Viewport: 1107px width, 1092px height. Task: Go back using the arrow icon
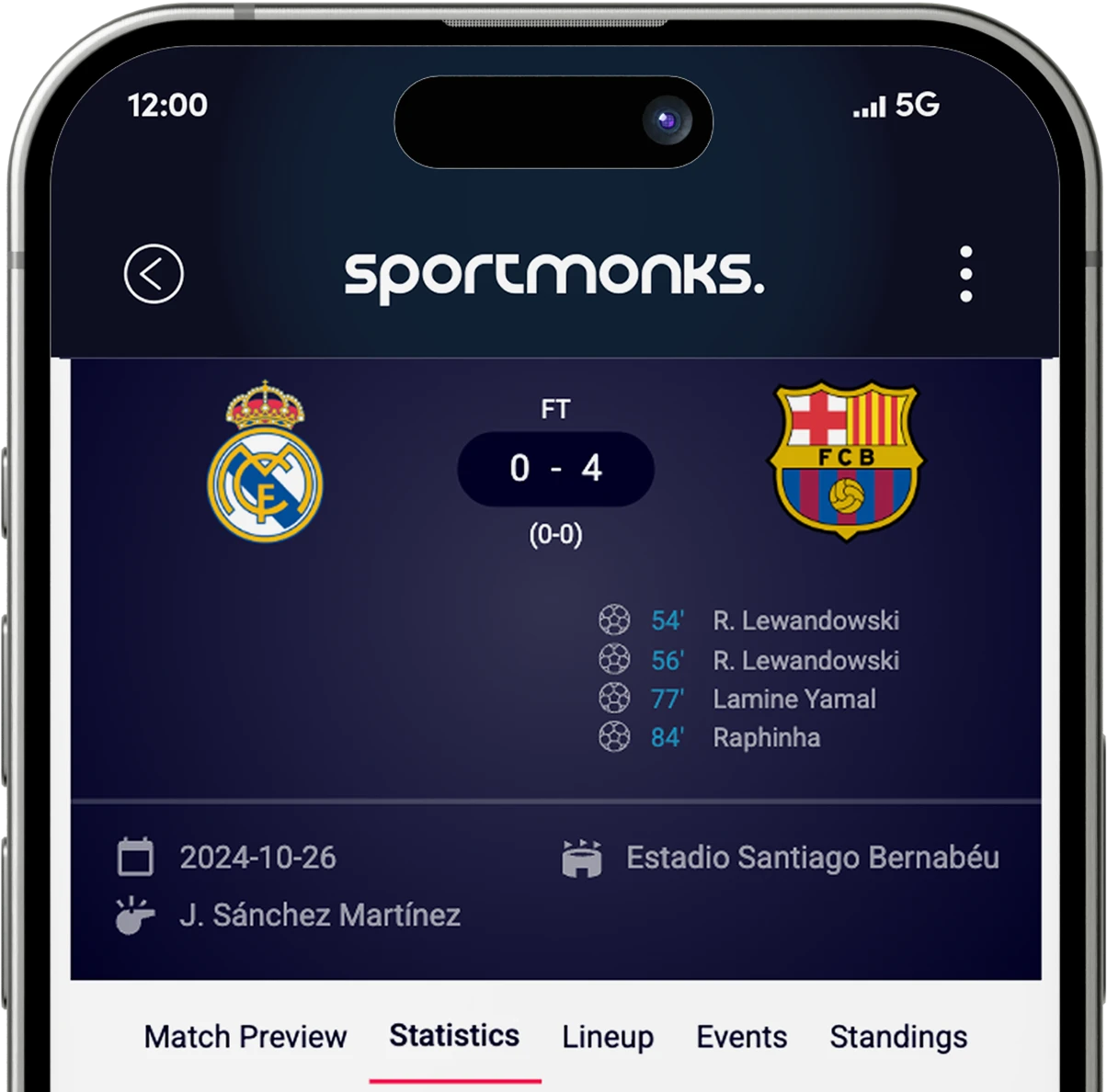tap(154, 274)
